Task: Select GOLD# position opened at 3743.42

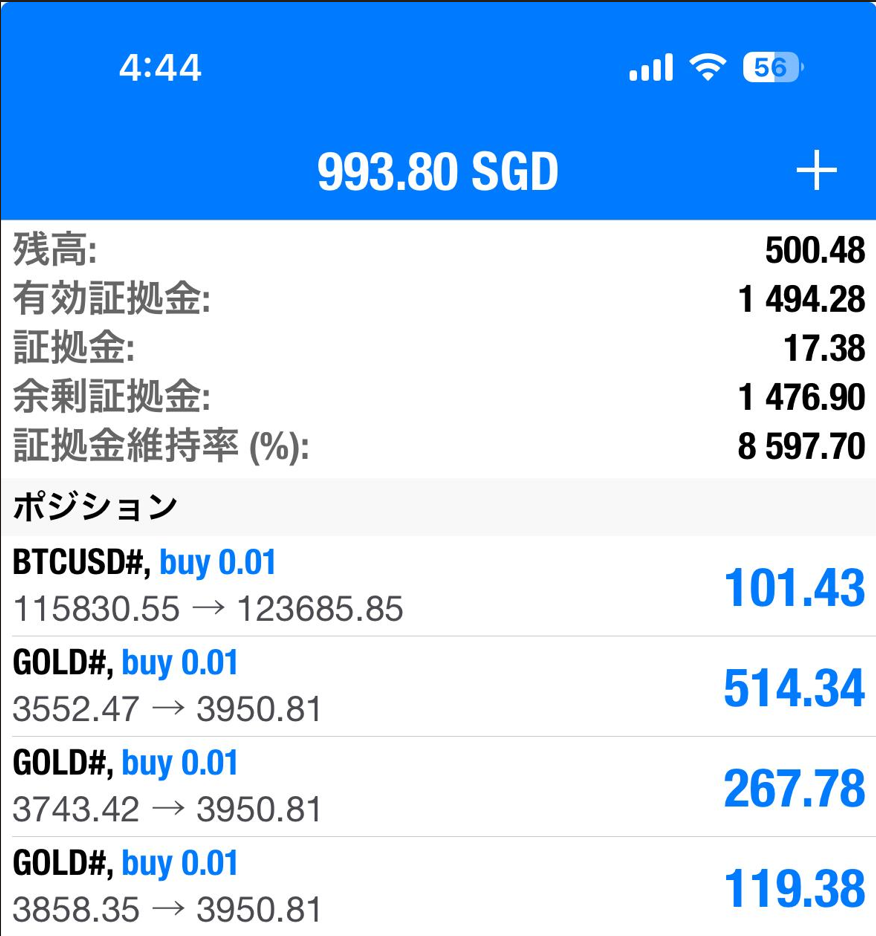Action: click(x=438, y=787)
